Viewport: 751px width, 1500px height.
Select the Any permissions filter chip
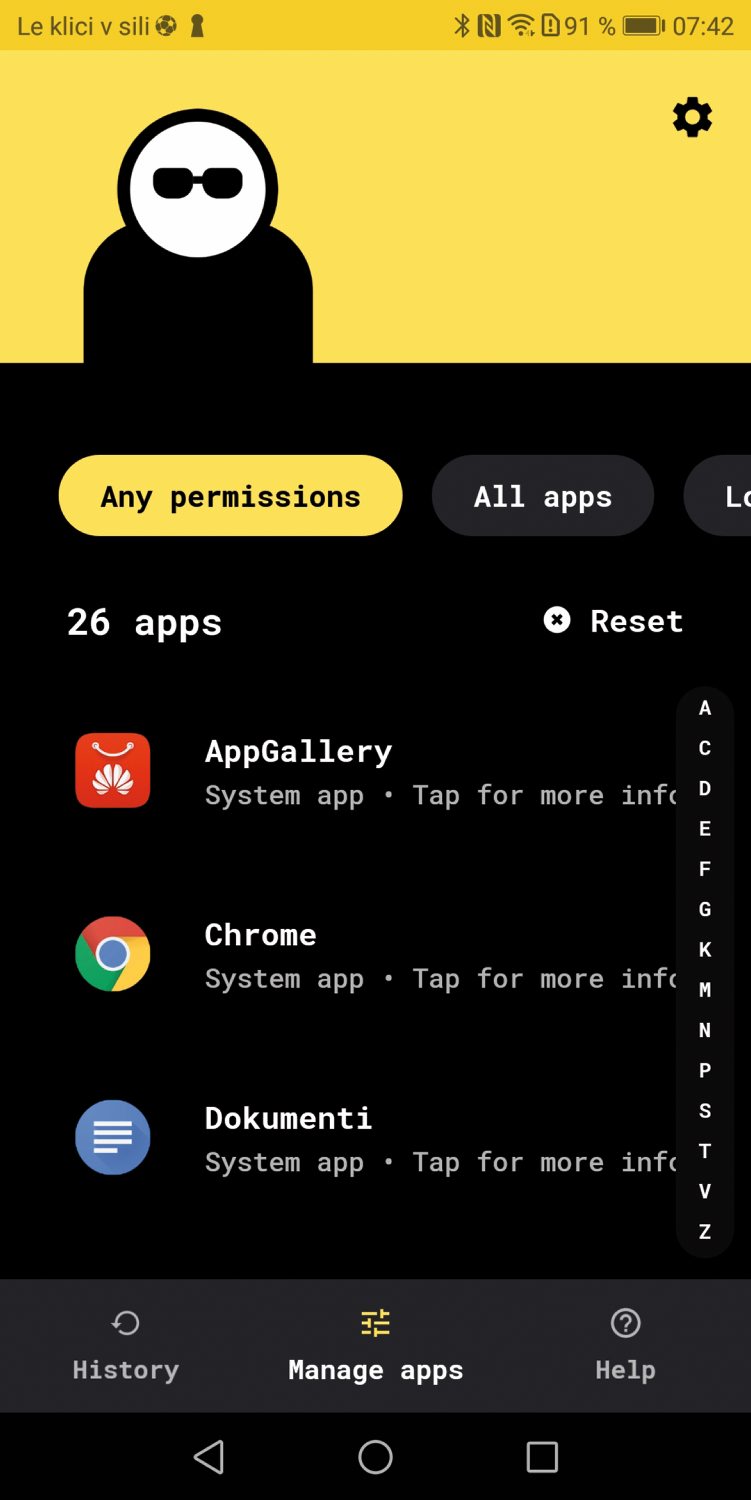coord(230,496)
